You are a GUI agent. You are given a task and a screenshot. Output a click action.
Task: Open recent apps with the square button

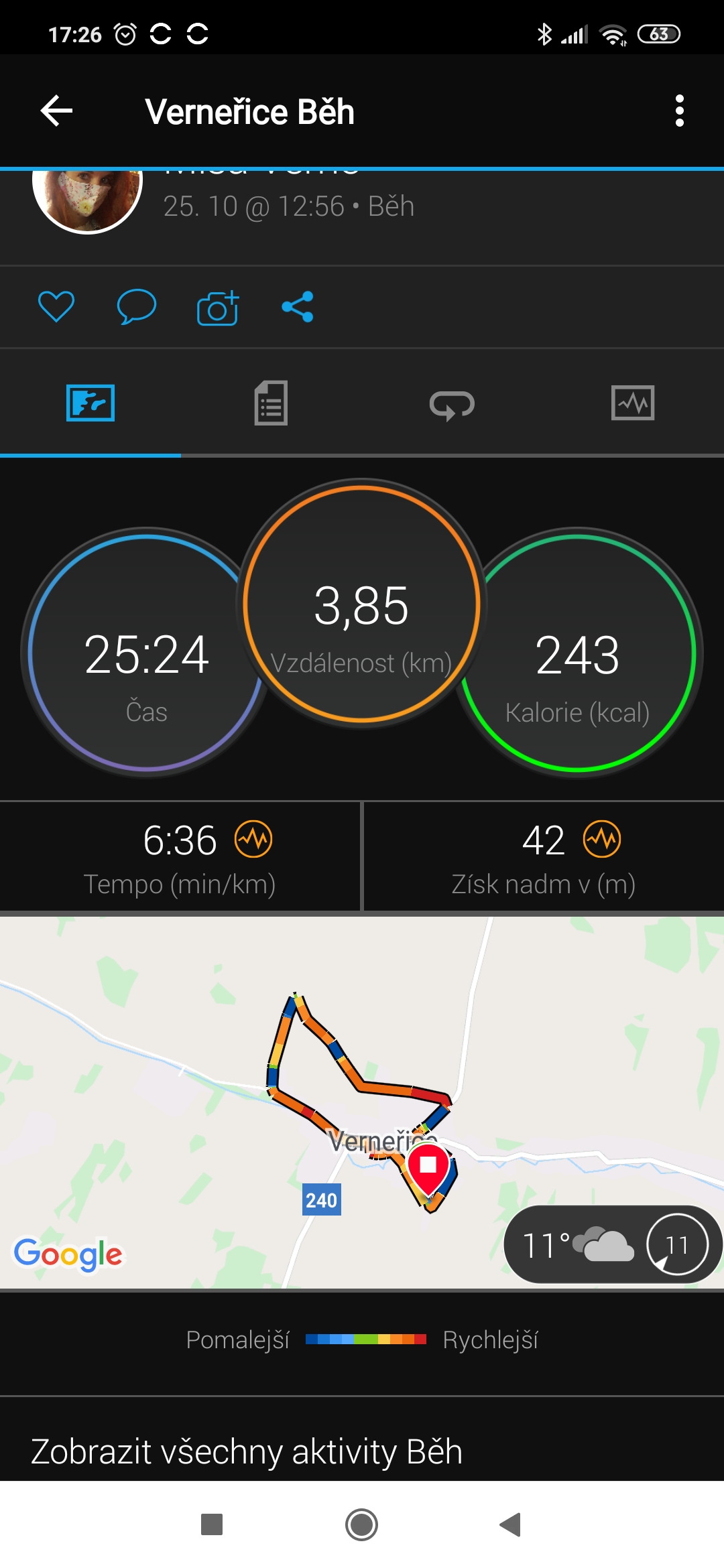[212, 1525]
